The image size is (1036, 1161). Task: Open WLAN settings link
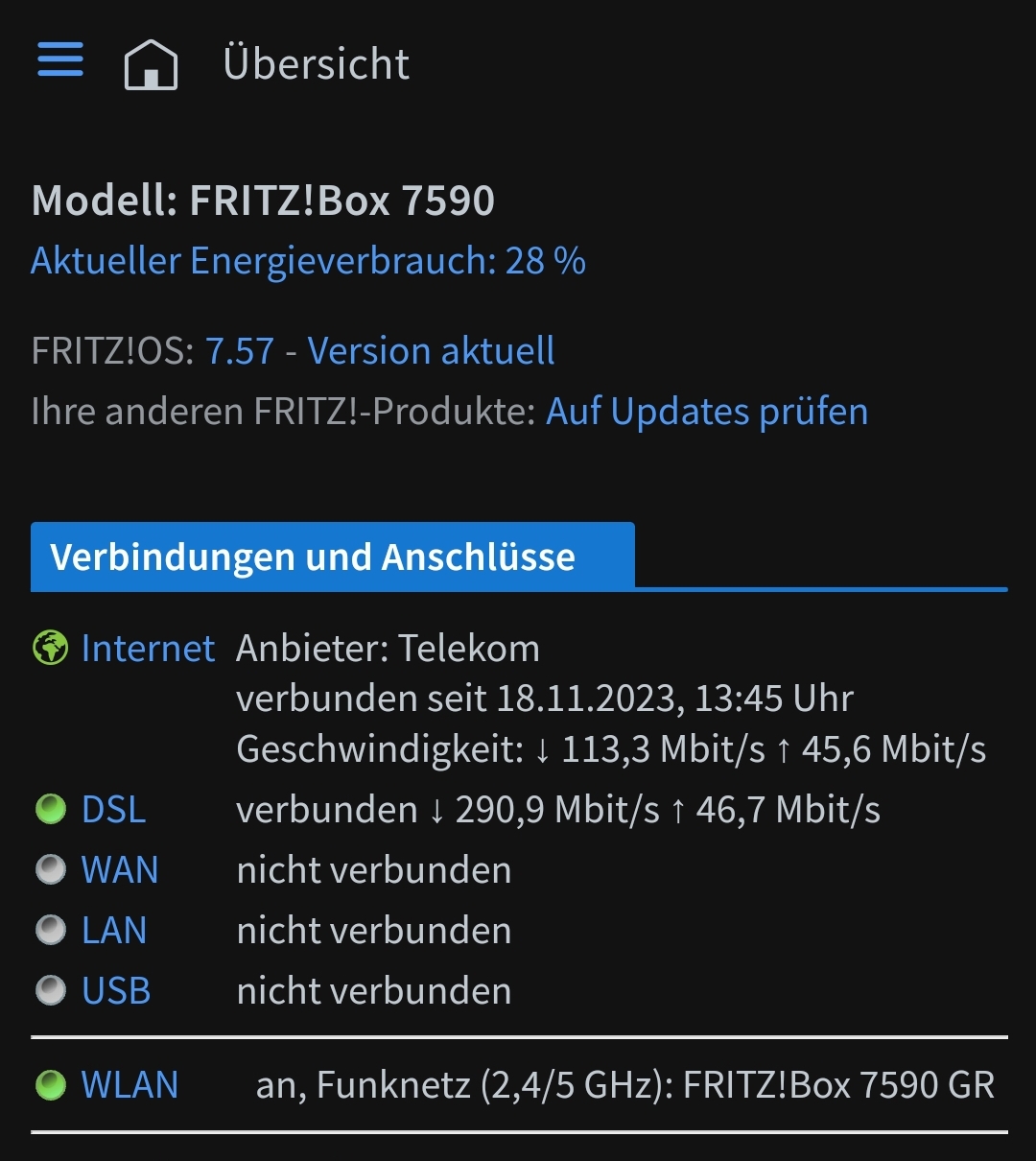pyautogui.click(x=129, y=1085)
